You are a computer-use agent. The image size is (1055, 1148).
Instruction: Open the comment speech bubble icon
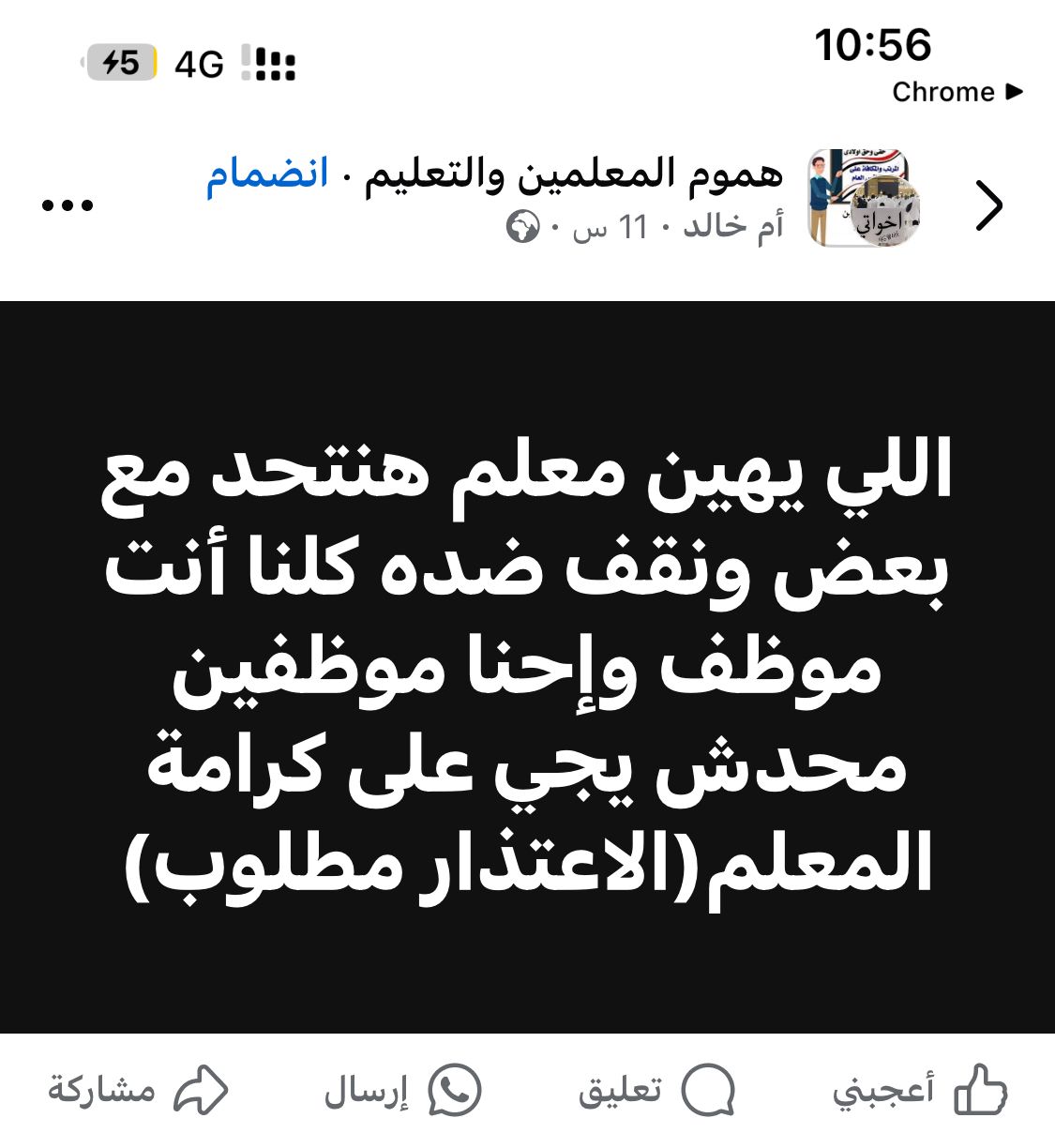[708, 1089]
